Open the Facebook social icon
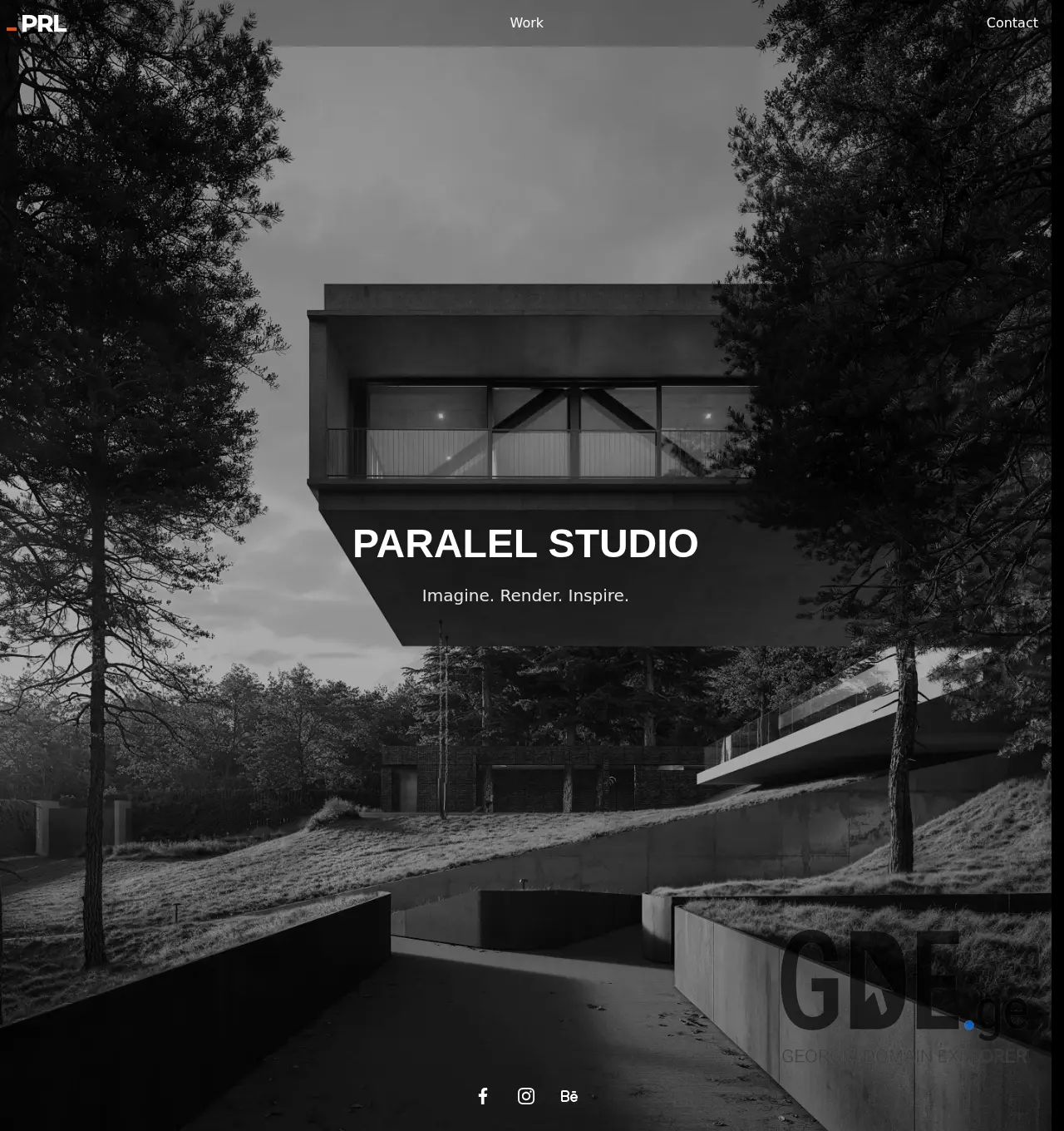 483,1095
